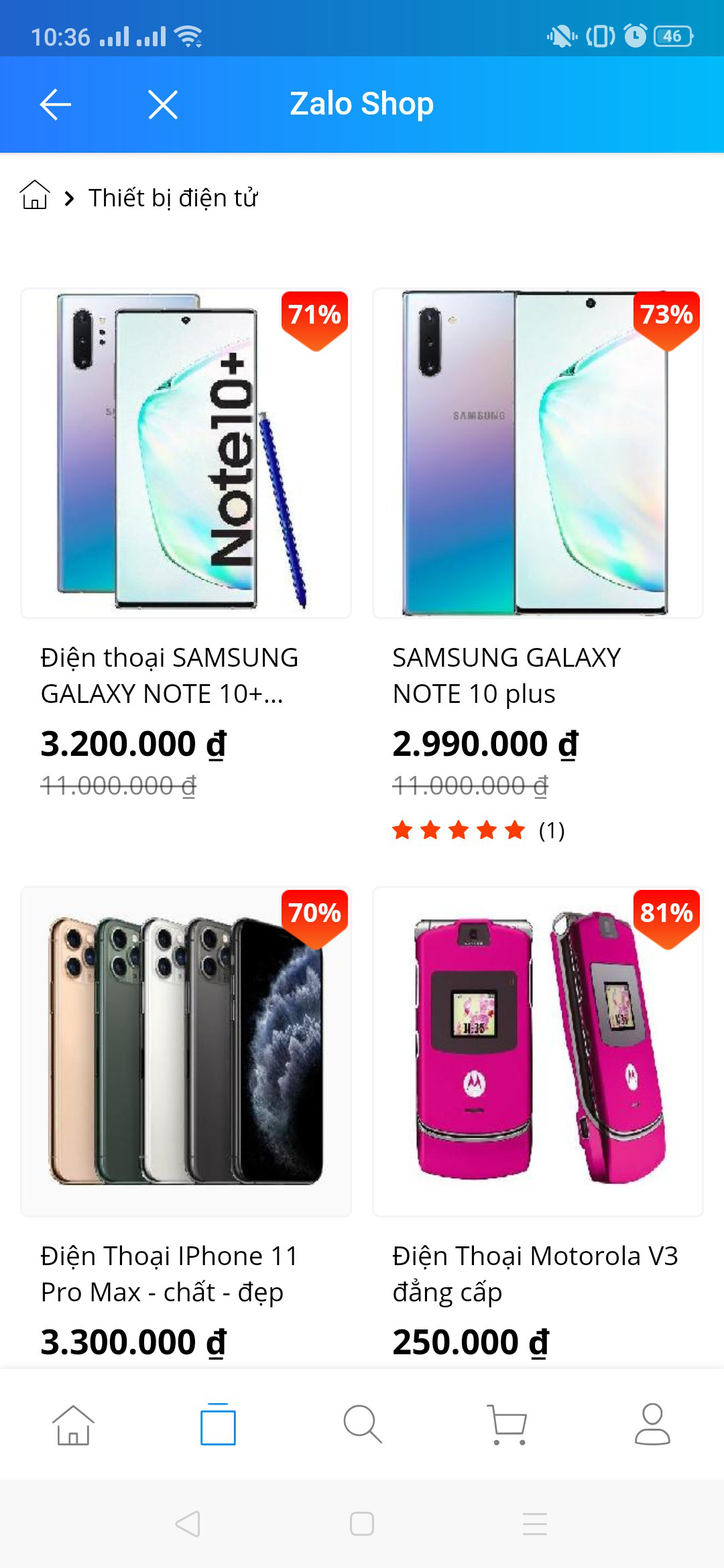This screenshot has height=1568, width=724.
Task: View the SAMSUNG GALAXY NOTE 10 plus card
Action: pyautogui.click(x=538, y=454)
